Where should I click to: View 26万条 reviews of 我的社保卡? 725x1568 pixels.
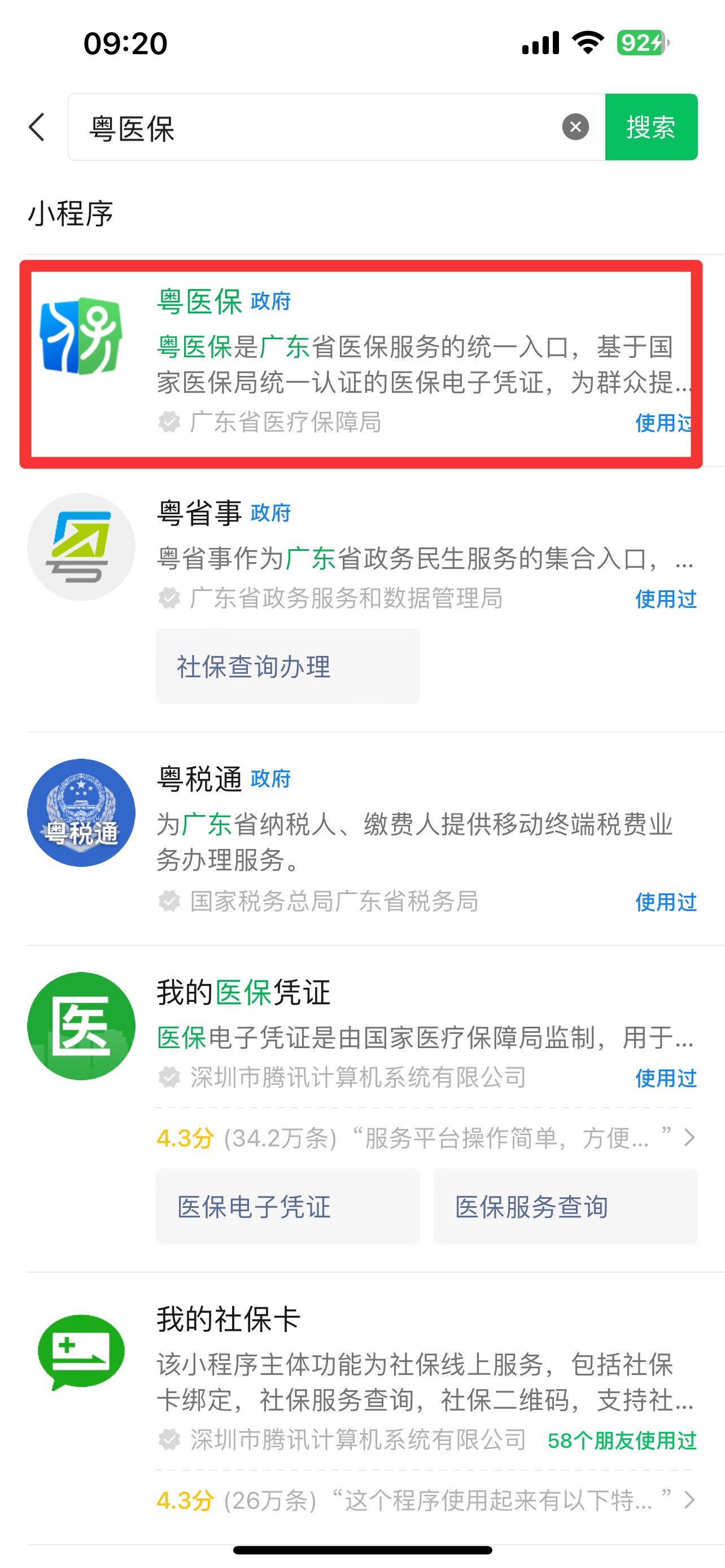click(425, 1500)
